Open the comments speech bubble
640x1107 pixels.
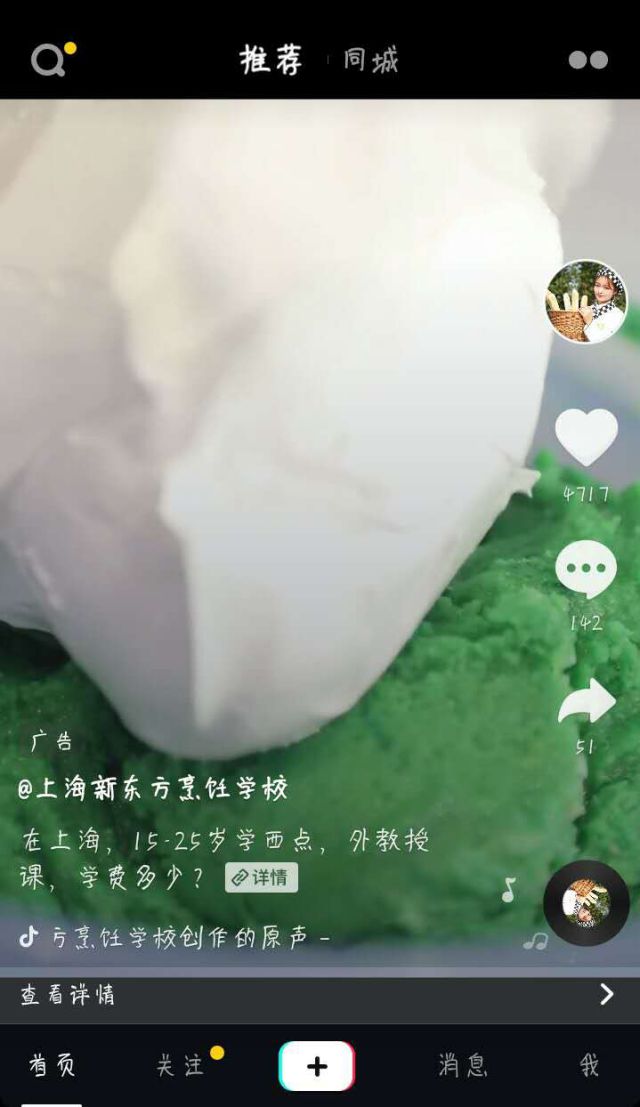[x=586, y=569]
